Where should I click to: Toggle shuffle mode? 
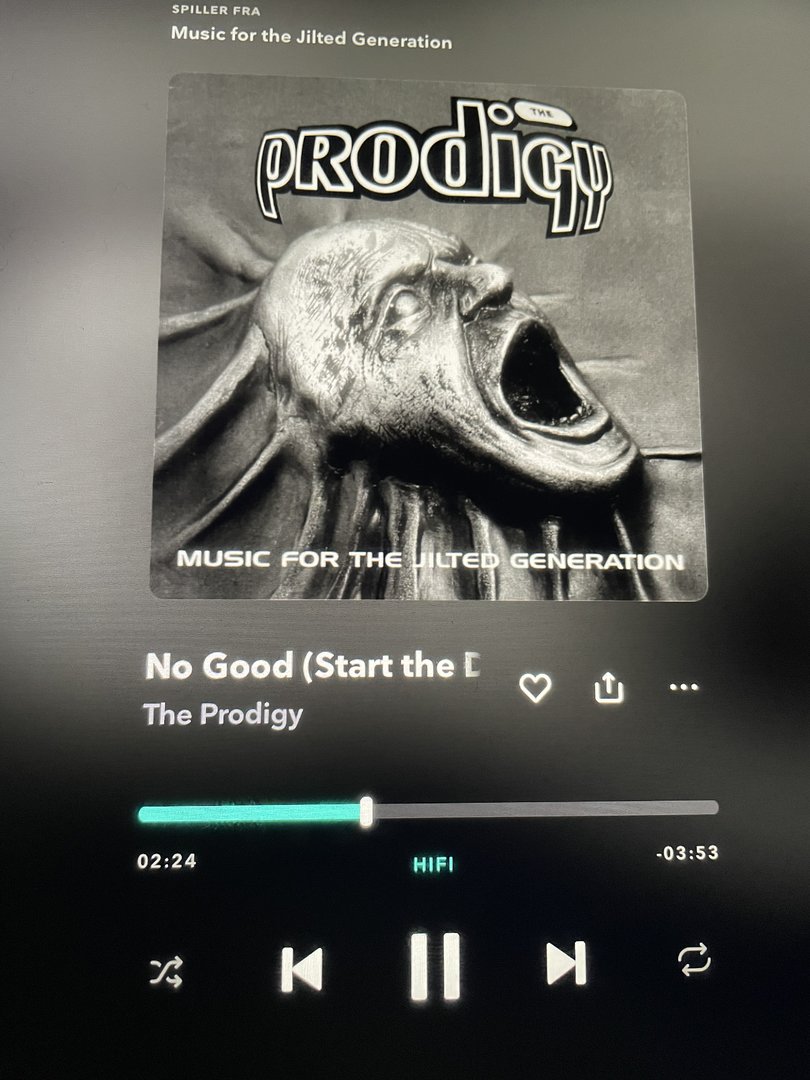(166, 971)
